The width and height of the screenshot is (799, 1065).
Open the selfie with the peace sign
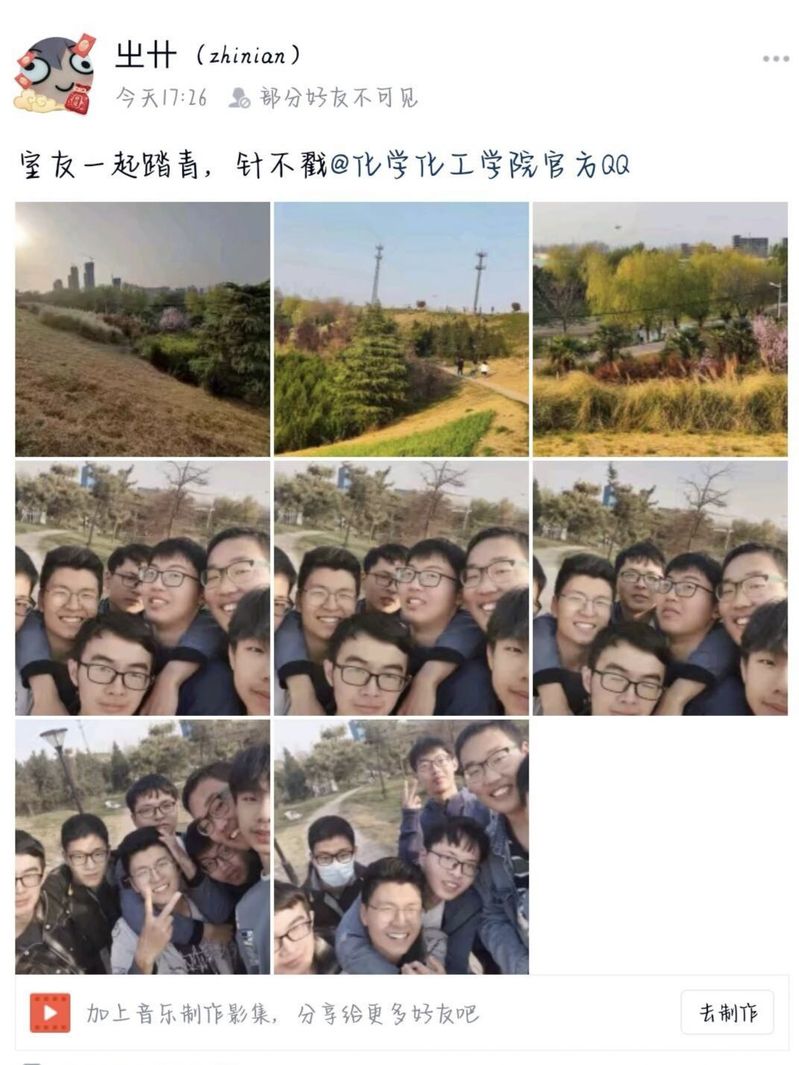coord(142,846)
